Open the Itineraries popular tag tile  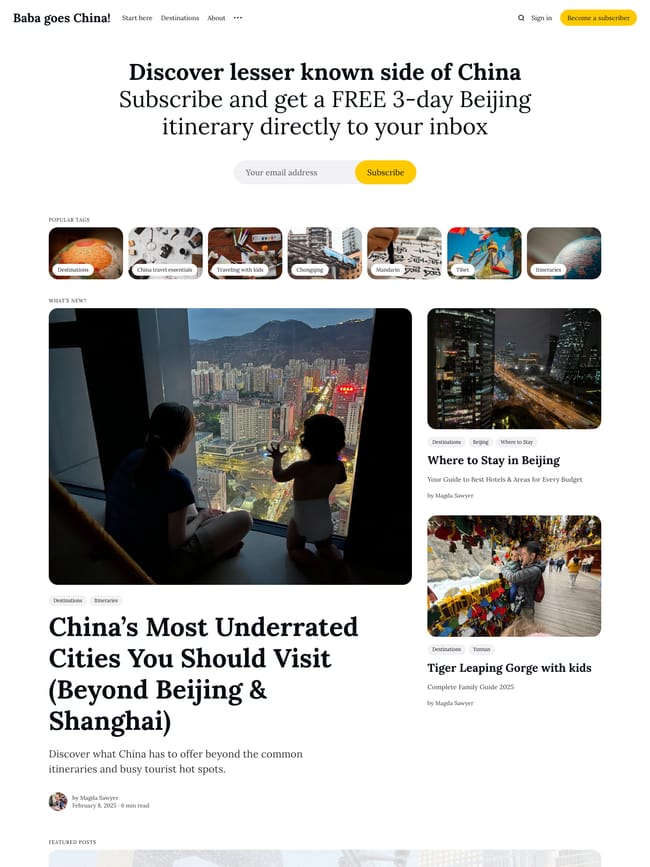pos(563,253)
